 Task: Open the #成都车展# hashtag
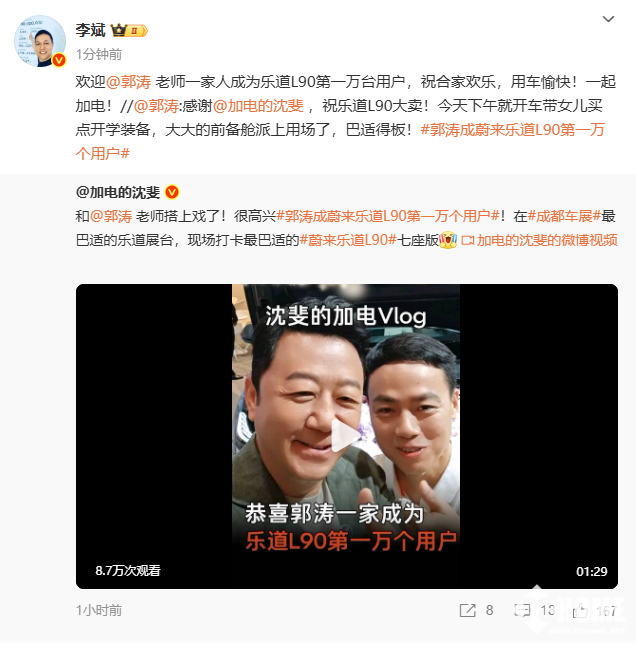pyautogui.click(x=560, y=216)
